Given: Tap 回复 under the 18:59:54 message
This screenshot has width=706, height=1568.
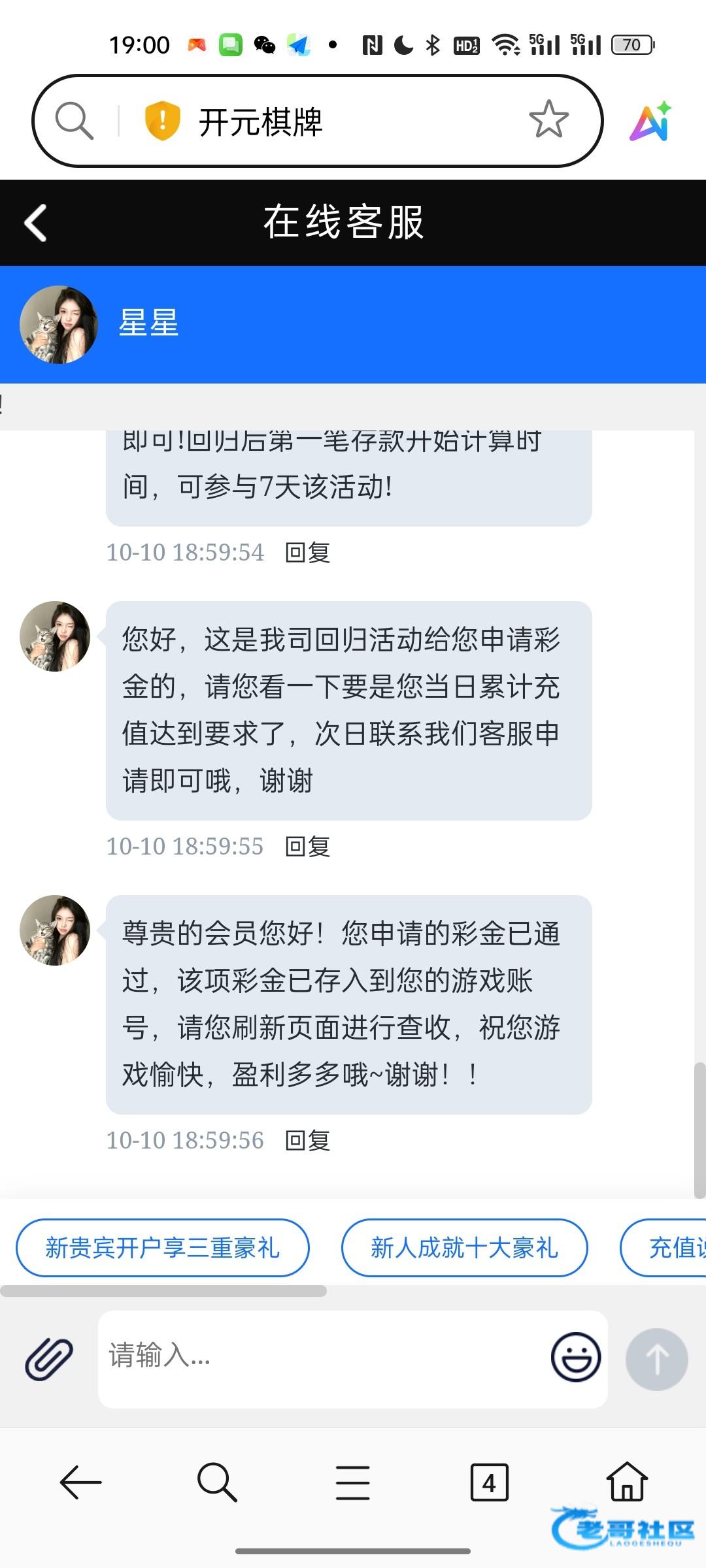Looking at the screenshot, I should tap(307, 553).
